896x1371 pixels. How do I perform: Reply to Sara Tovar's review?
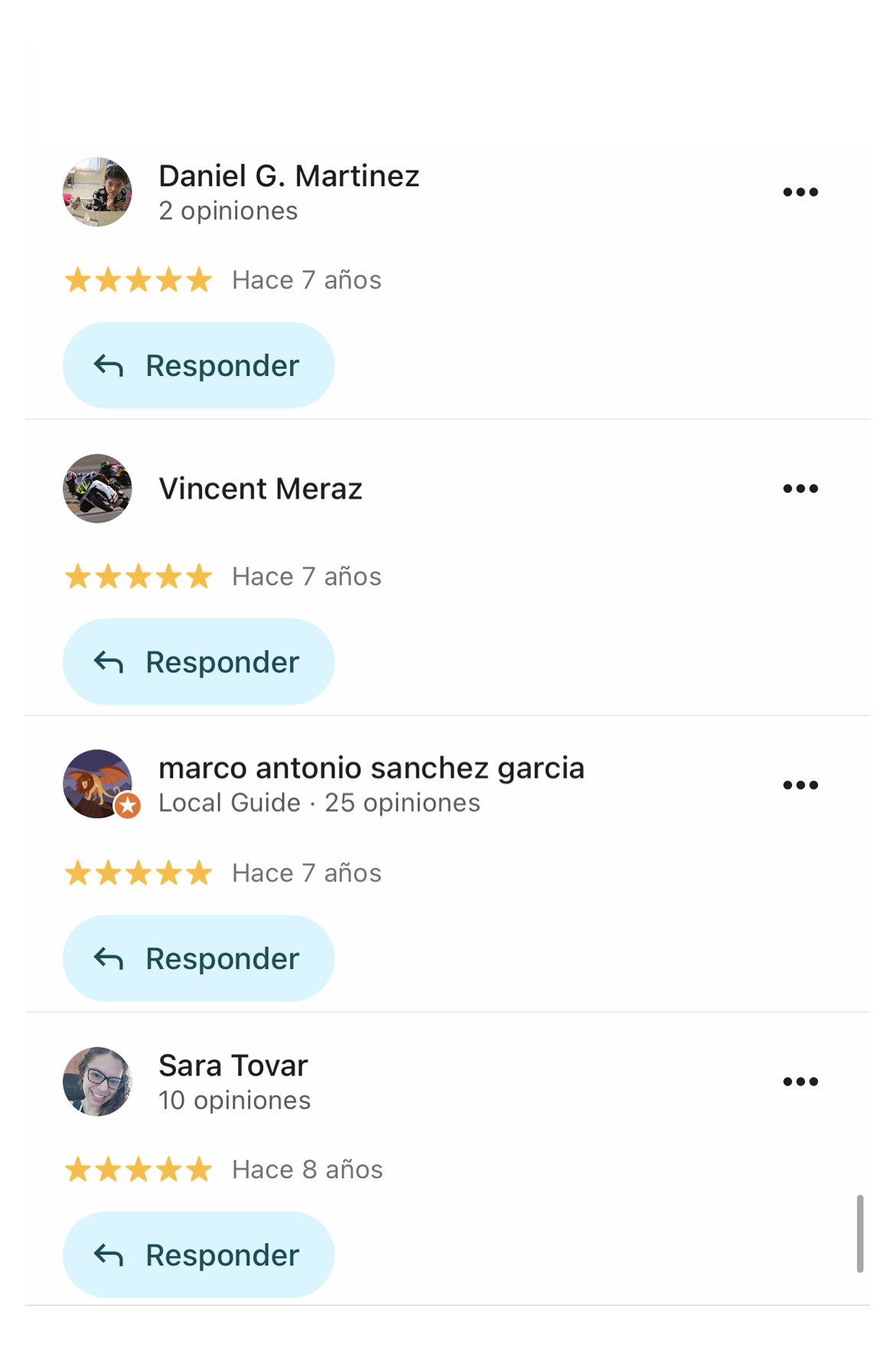click(198, 1254)
